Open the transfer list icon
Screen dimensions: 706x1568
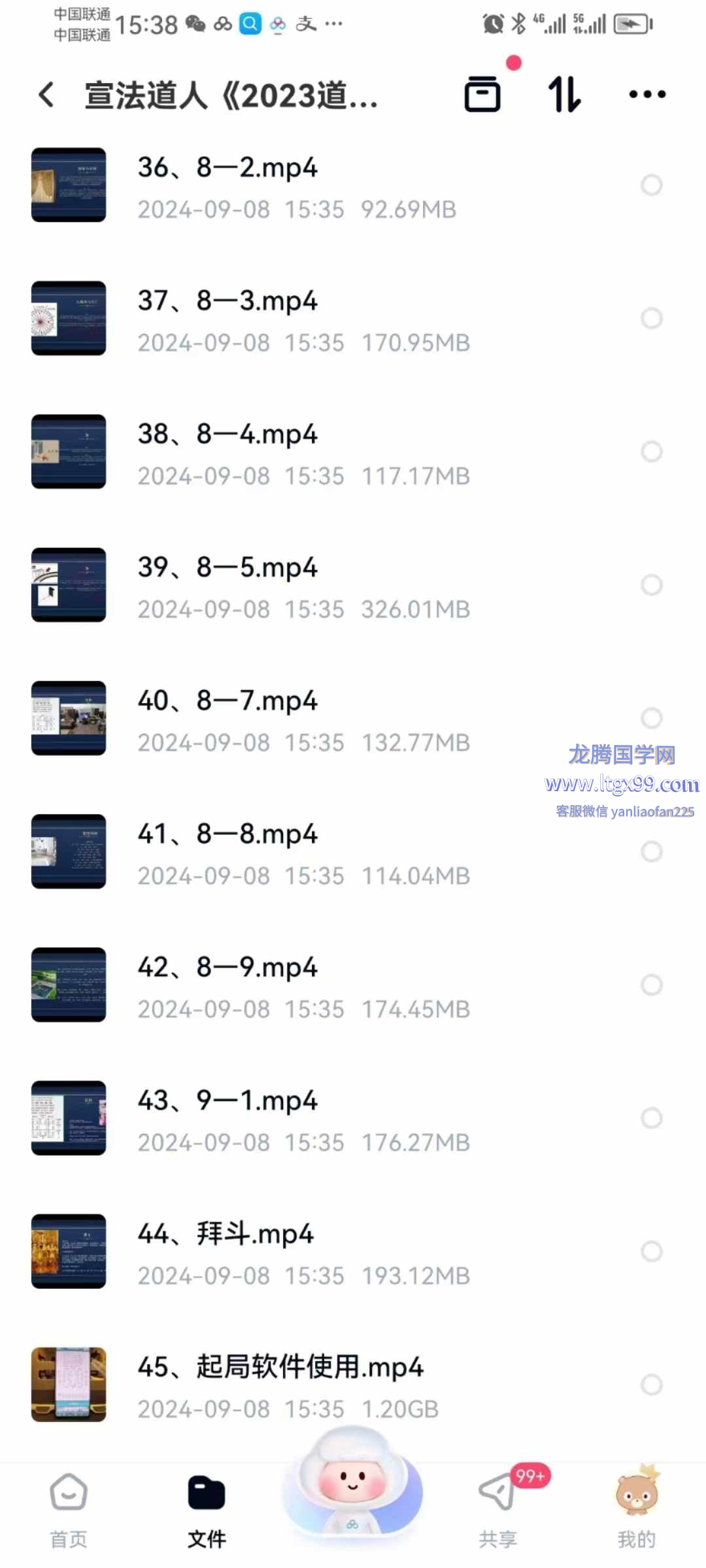point(482,95)
